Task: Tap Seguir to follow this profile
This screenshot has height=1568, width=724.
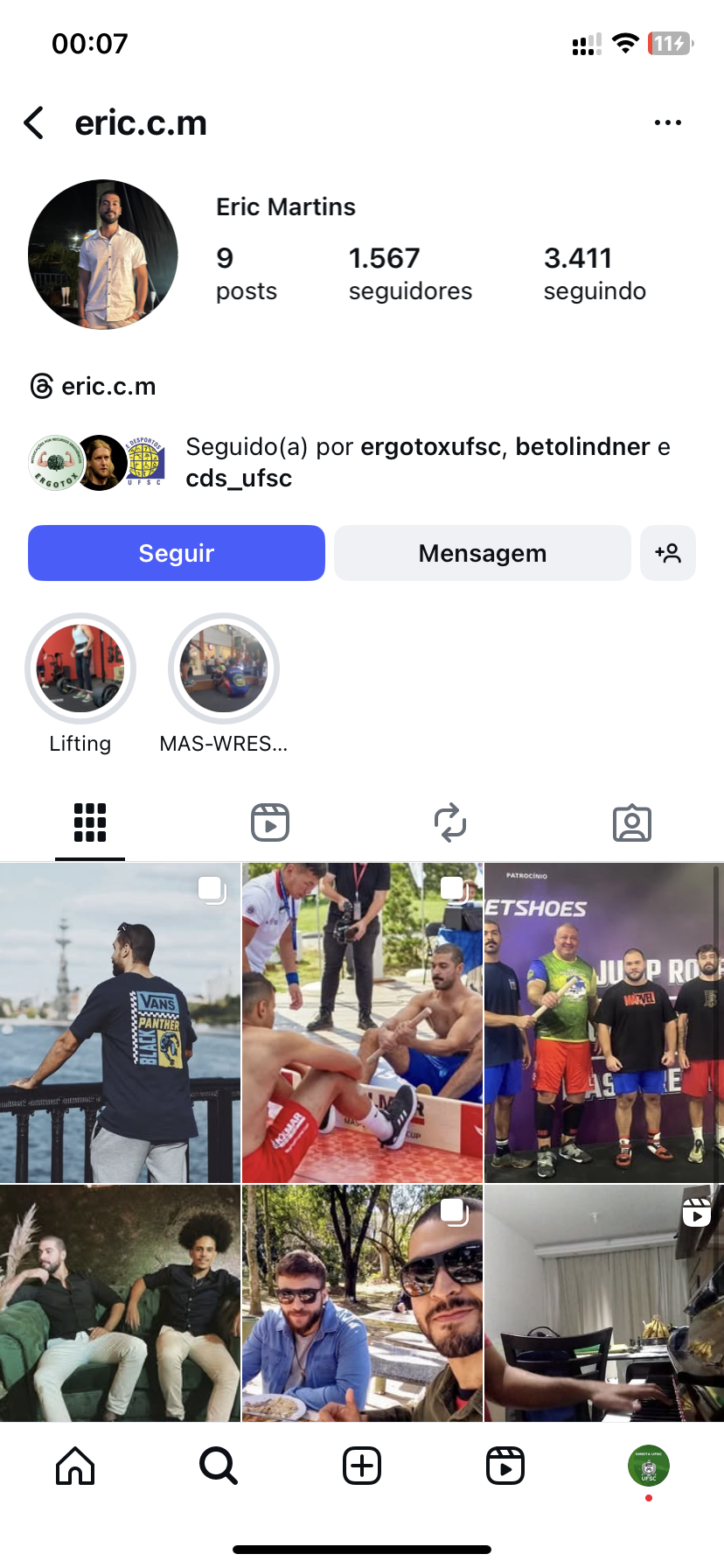Action: coord(177,553)
